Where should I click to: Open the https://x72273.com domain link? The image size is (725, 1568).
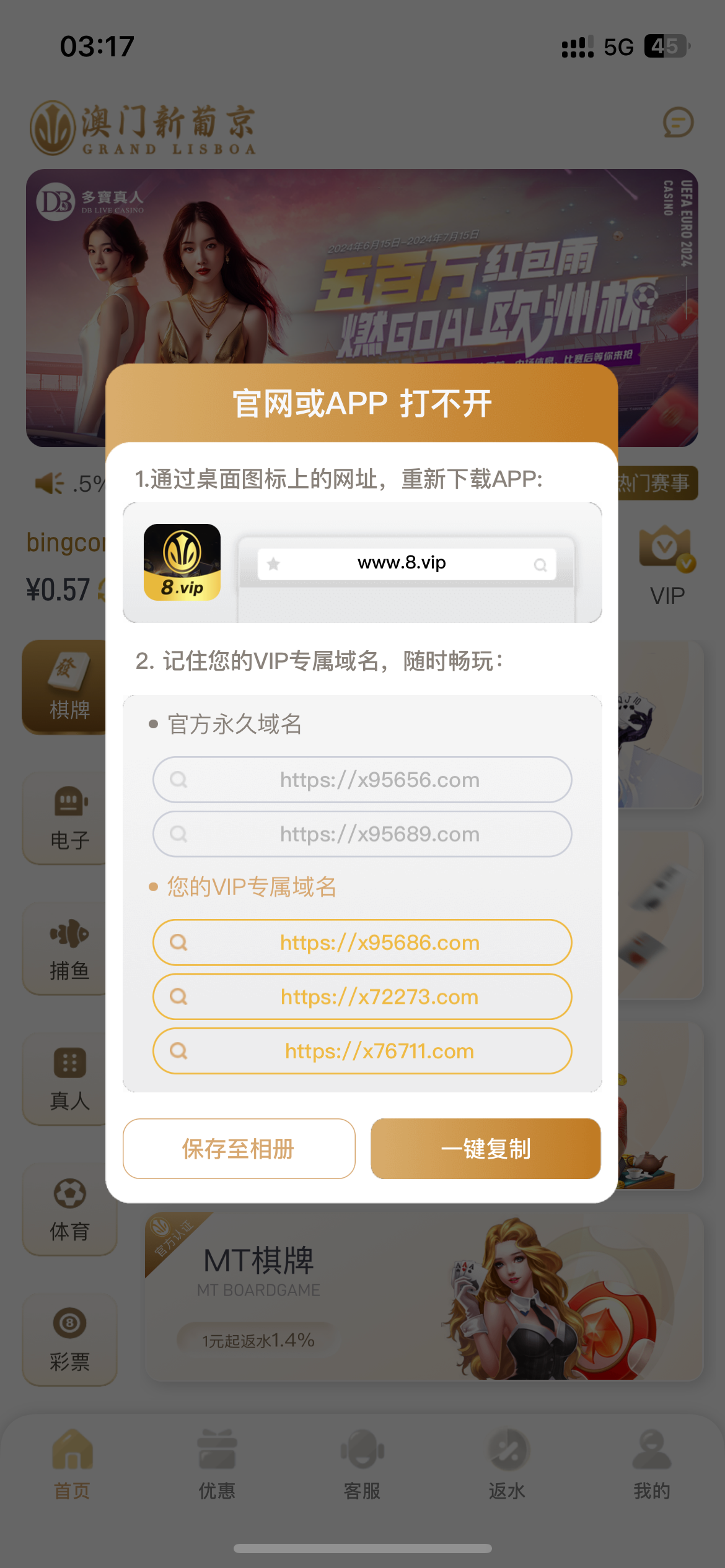click(x=362, y=997)
